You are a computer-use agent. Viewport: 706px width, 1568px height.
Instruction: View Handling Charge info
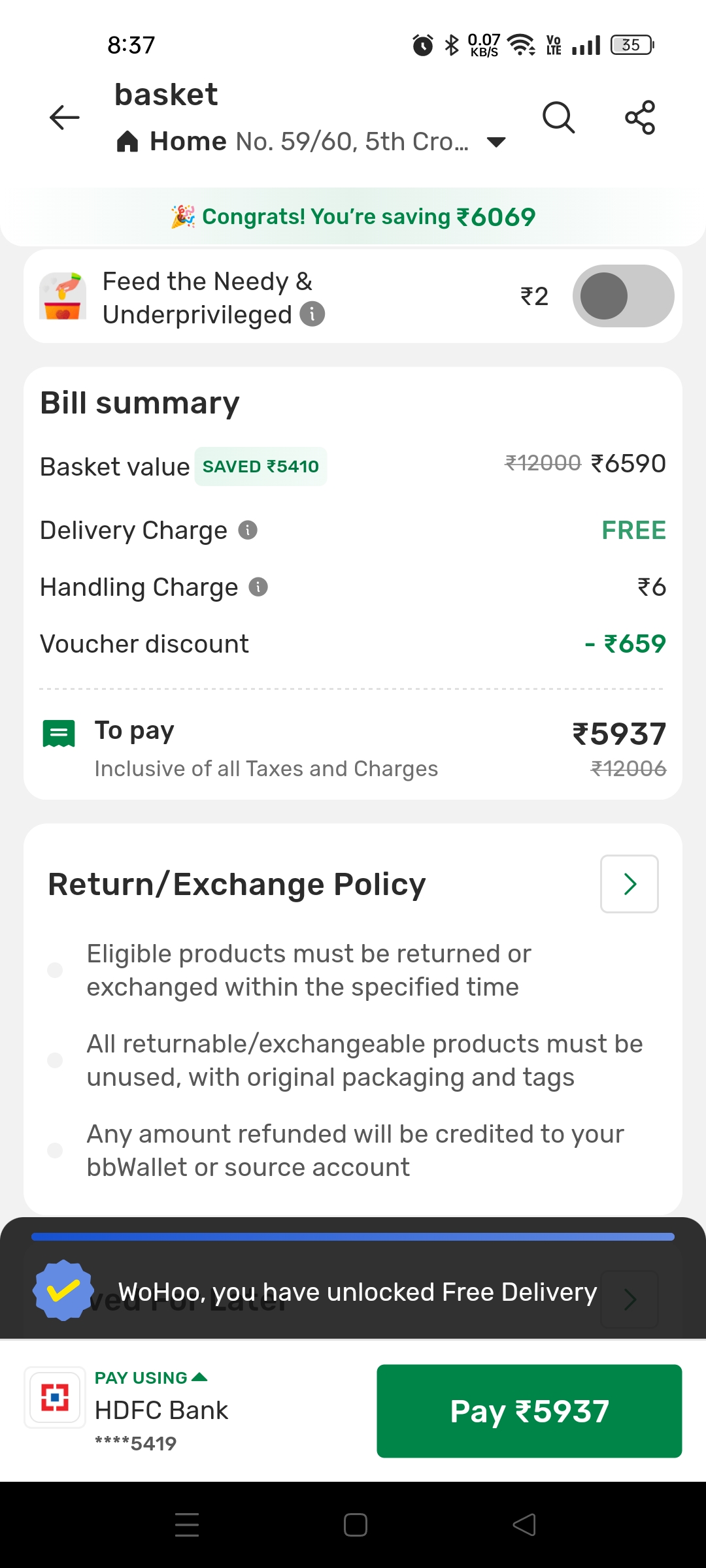coord(258,587)
